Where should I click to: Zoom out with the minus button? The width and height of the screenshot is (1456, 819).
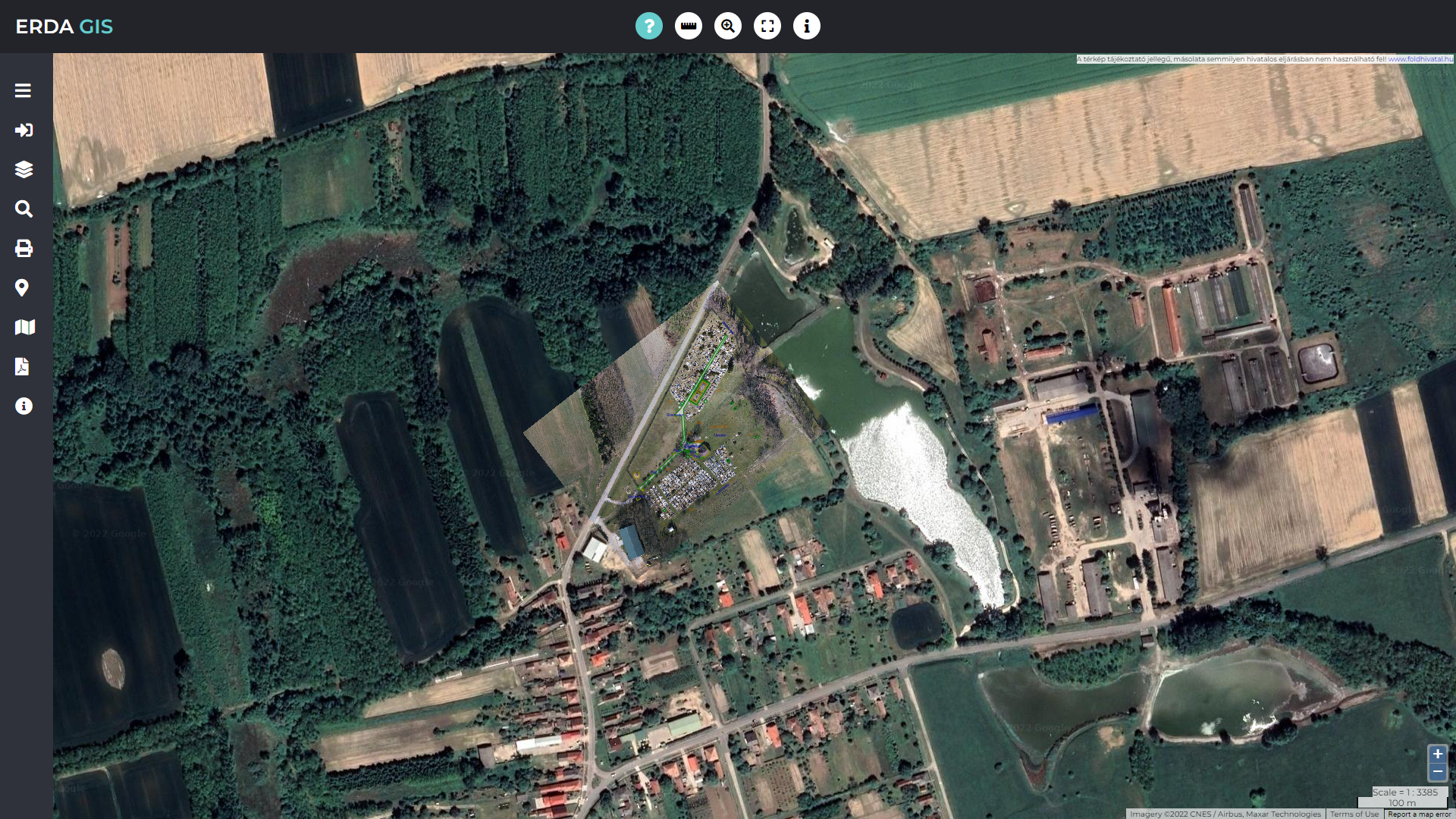click(x=1437, y=771)
